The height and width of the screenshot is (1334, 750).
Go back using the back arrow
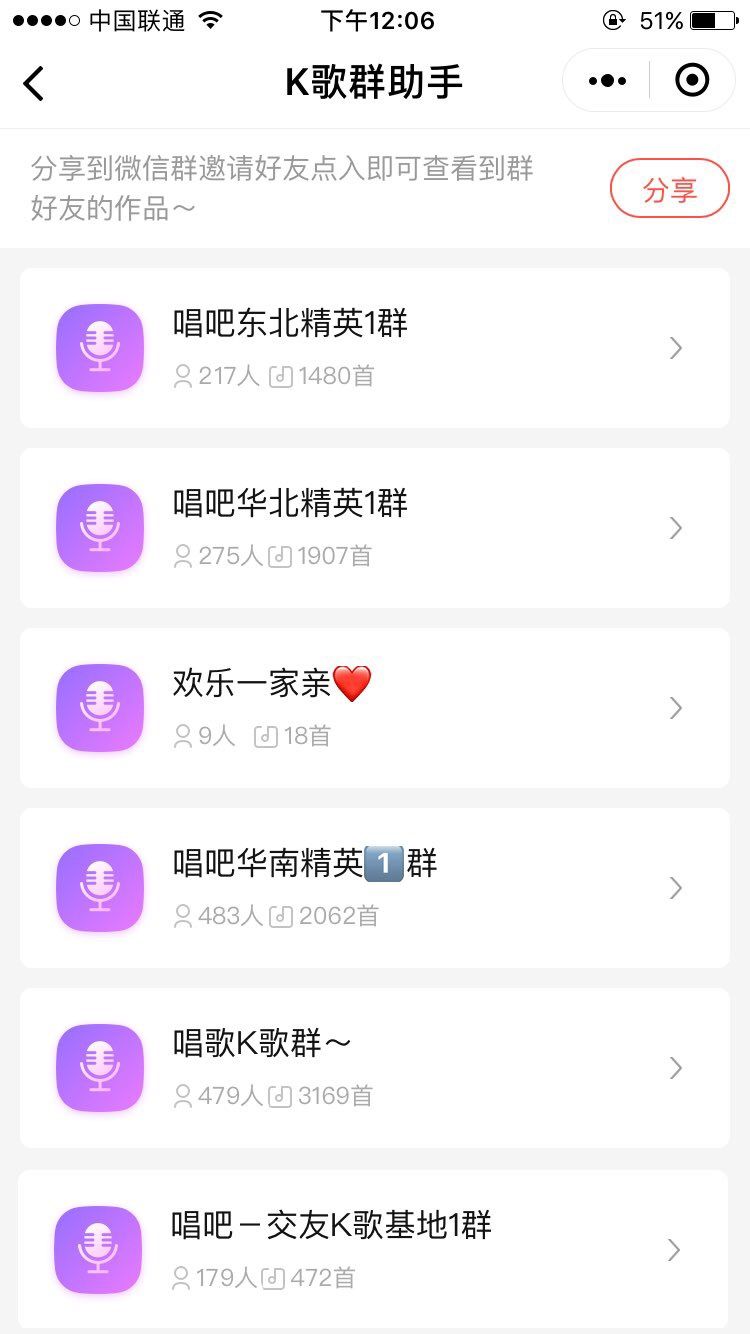tap(33, 84)
